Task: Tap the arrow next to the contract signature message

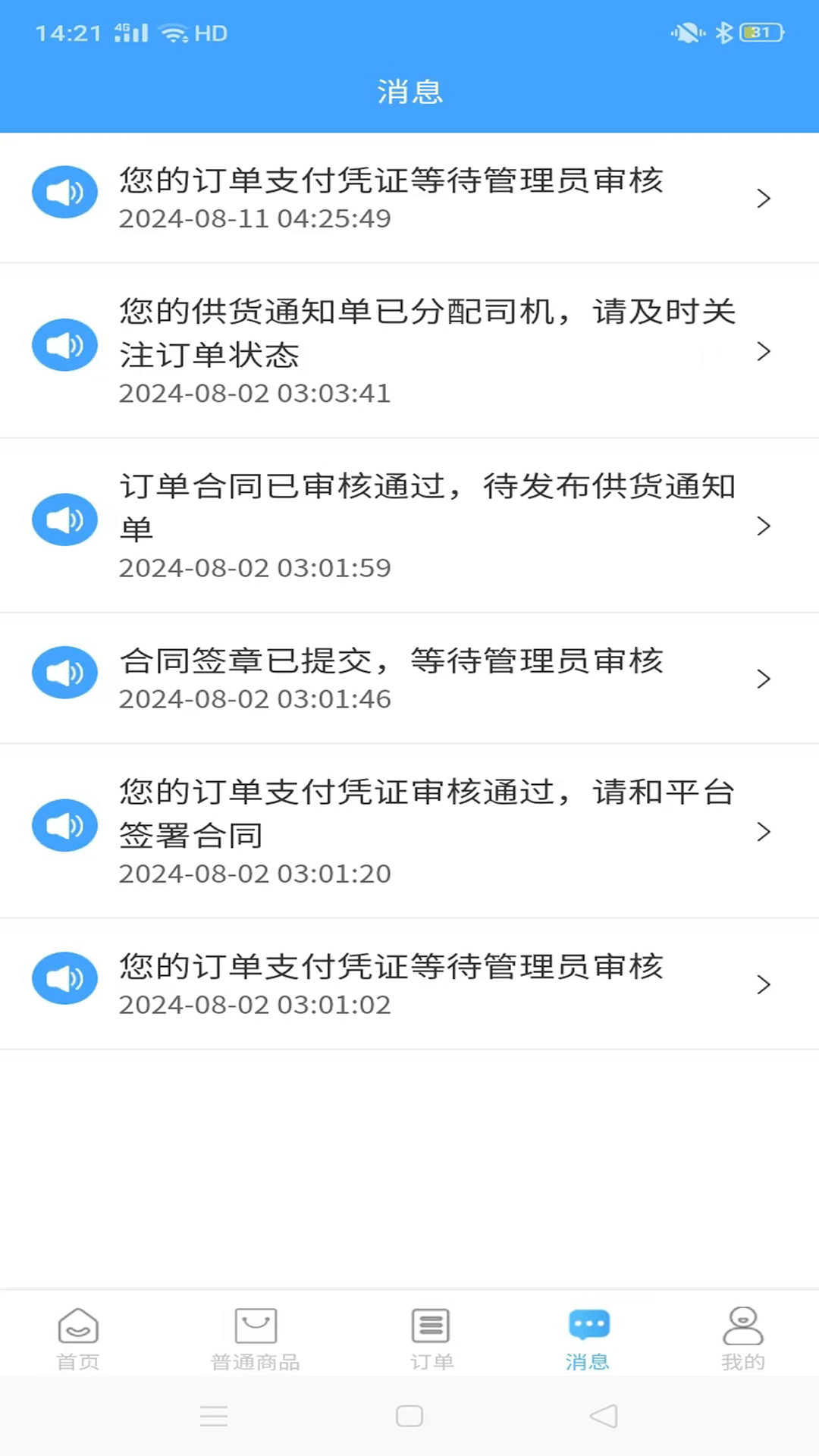Action: (764, 679)
